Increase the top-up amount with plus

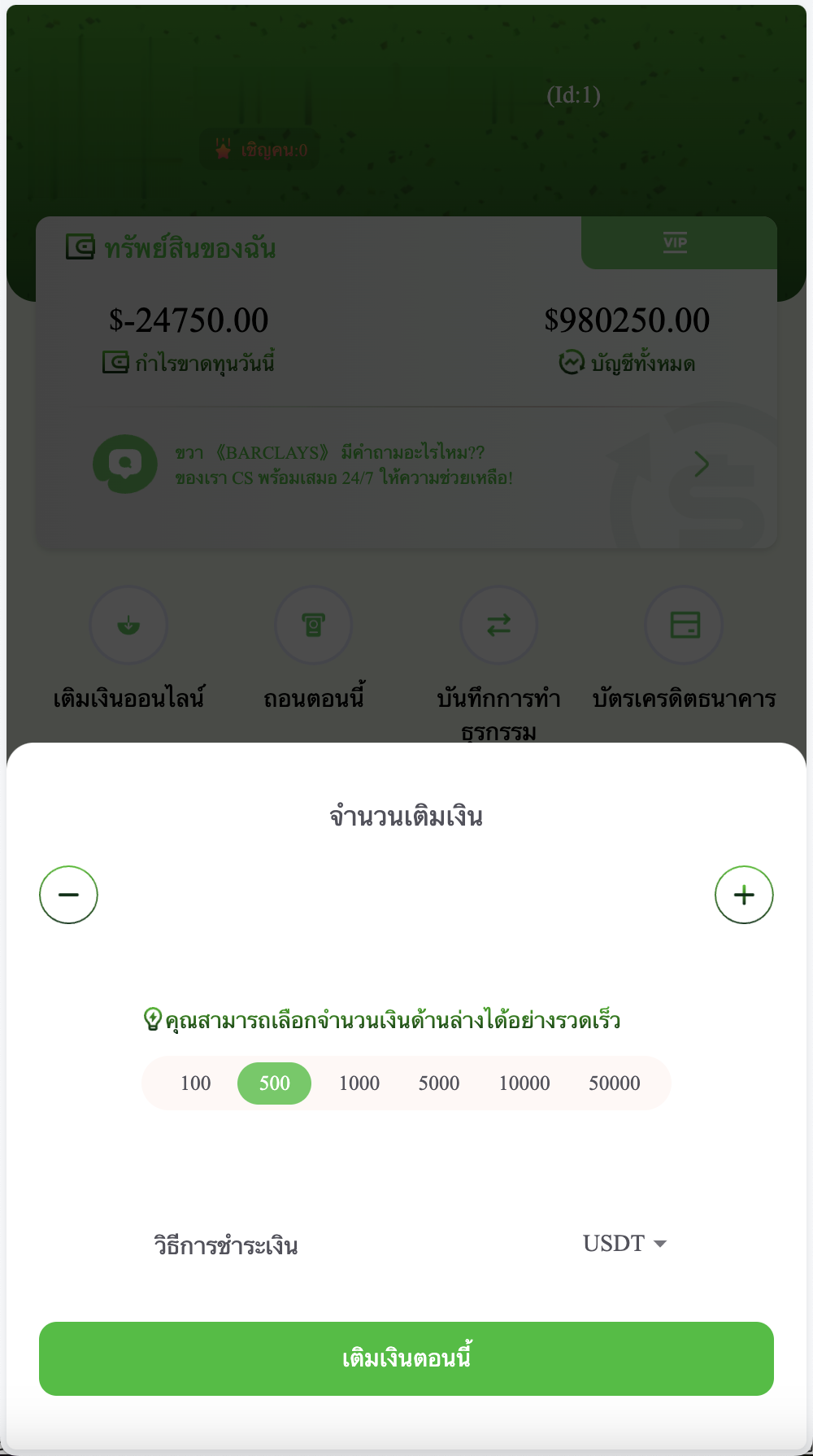point(744,895)
